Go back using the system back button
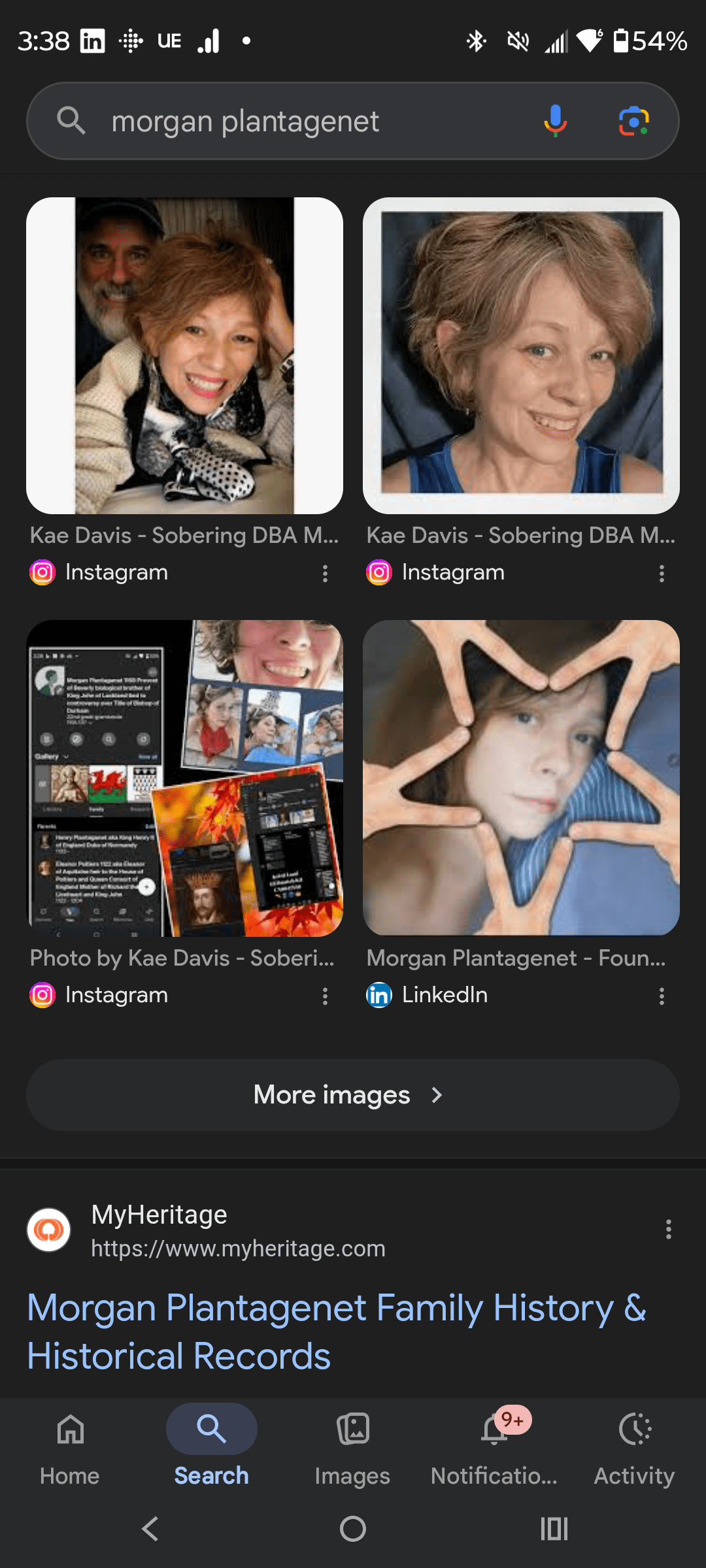The width and height of the screenshot is (706, 1568). tap(150, 1529)
